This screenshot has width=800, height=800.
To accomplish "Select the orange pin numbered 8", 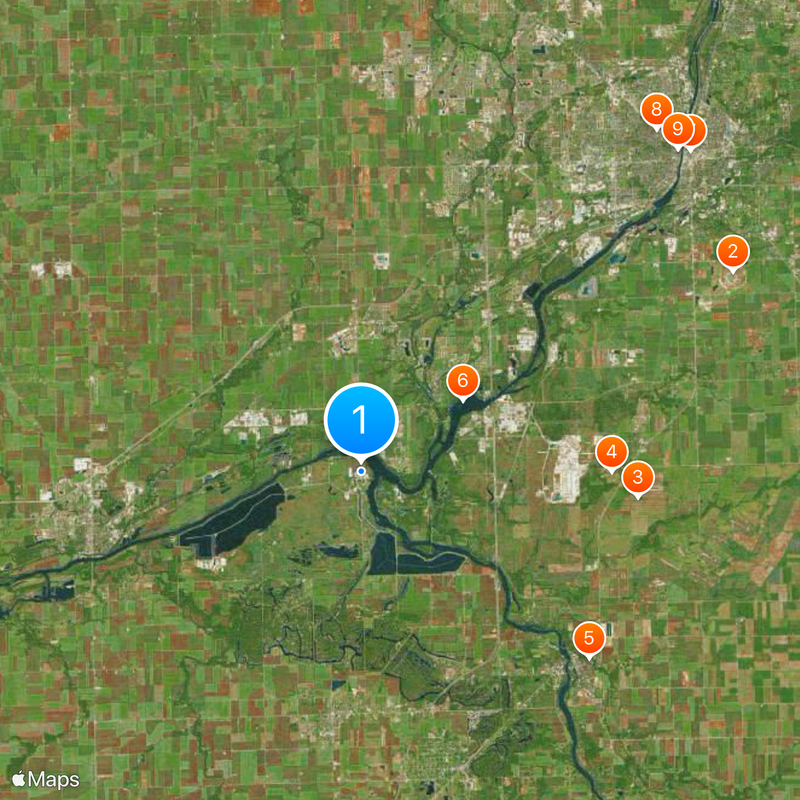I will 655,109.
